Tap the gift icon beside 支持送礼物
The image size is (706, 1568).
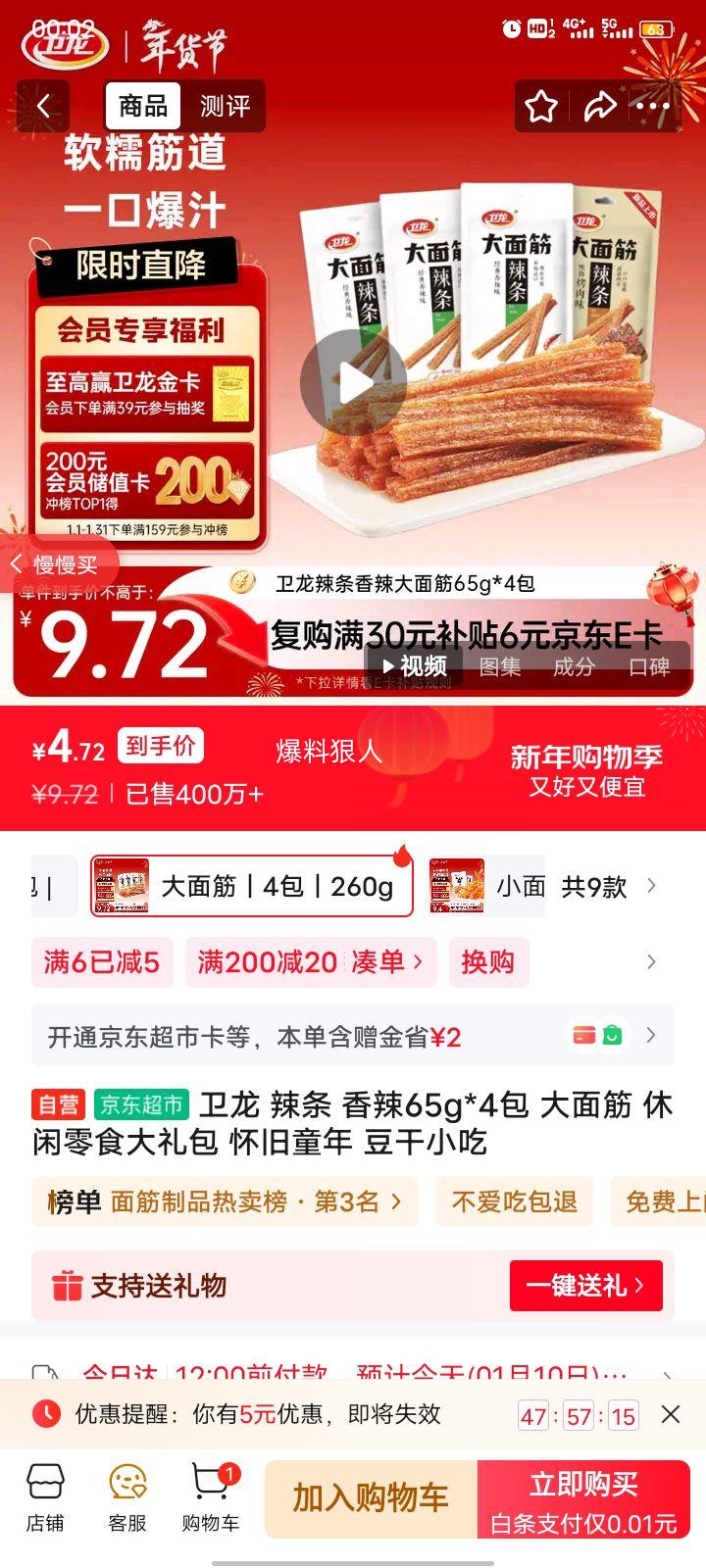tap(66, 1286)
